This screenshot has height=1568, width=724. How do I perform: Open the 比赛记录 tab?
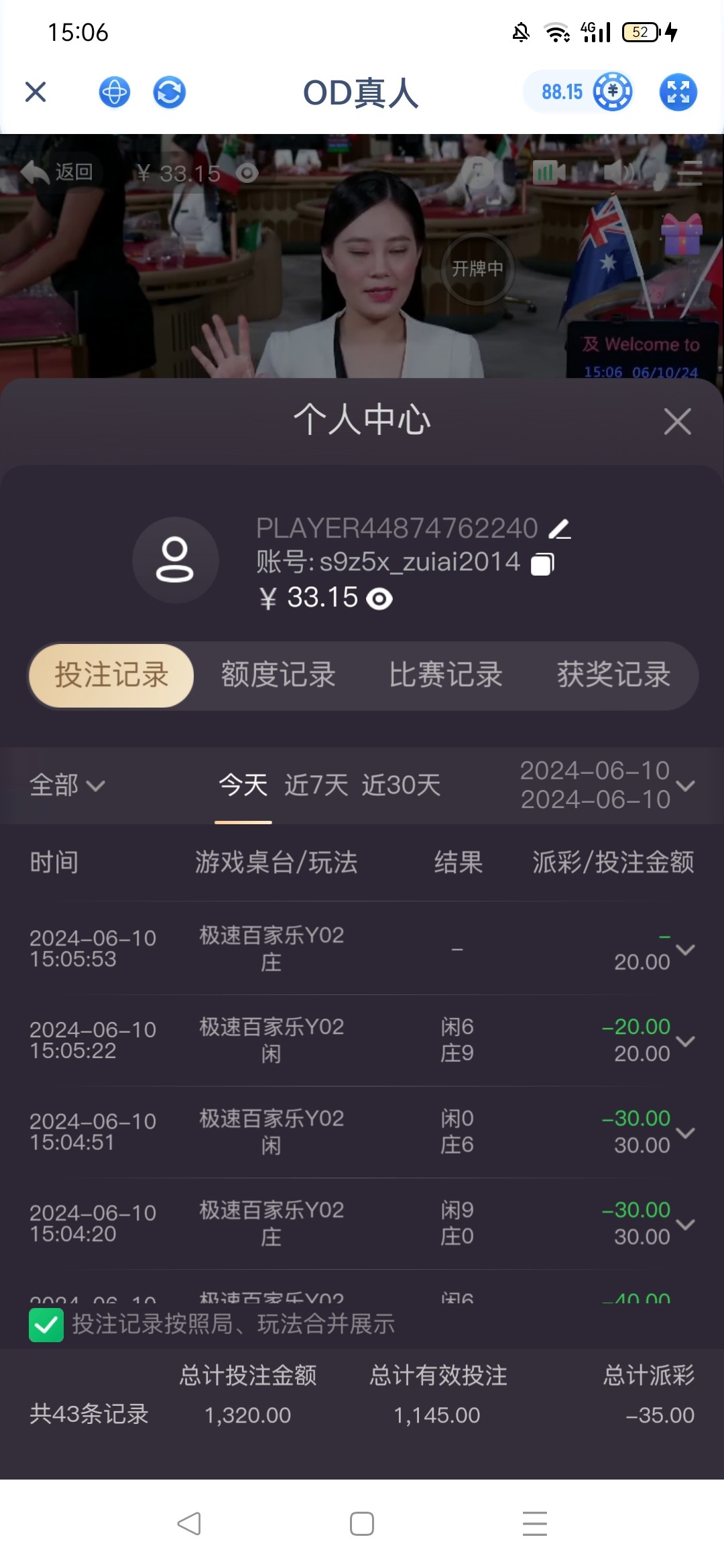coord(446,675)
